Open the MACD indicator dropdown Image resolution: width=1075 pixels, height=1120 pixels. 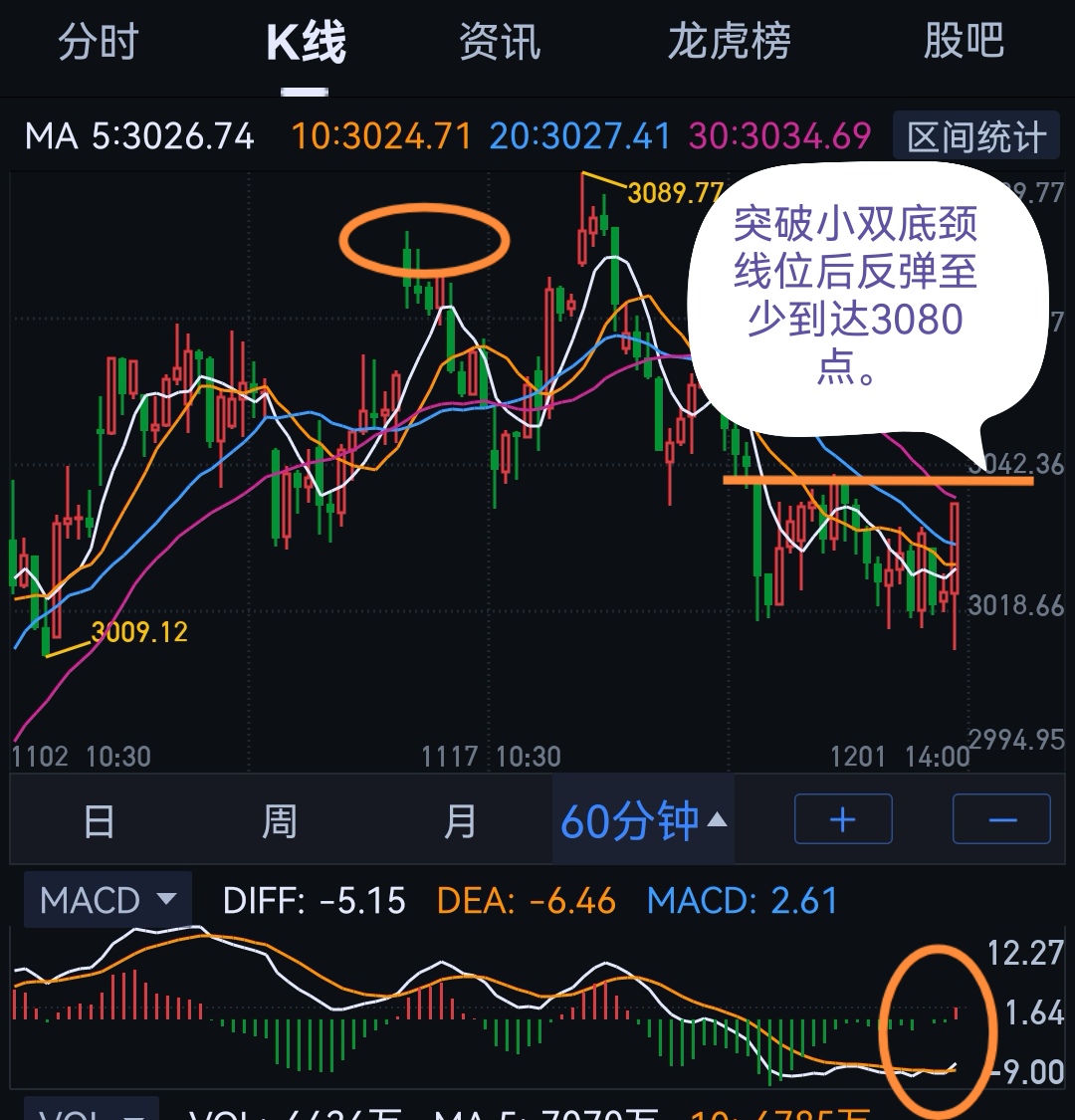pos(107,899)
